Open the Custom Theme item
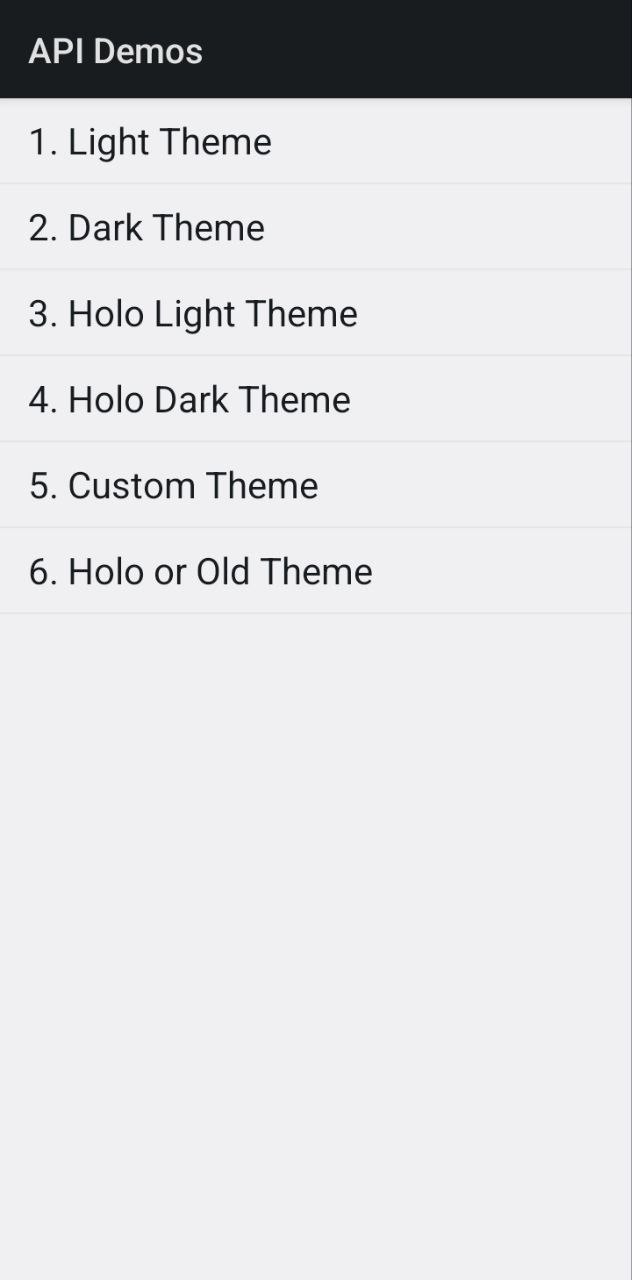Viewport: 632px width, 1280px height. coord(174,486)
